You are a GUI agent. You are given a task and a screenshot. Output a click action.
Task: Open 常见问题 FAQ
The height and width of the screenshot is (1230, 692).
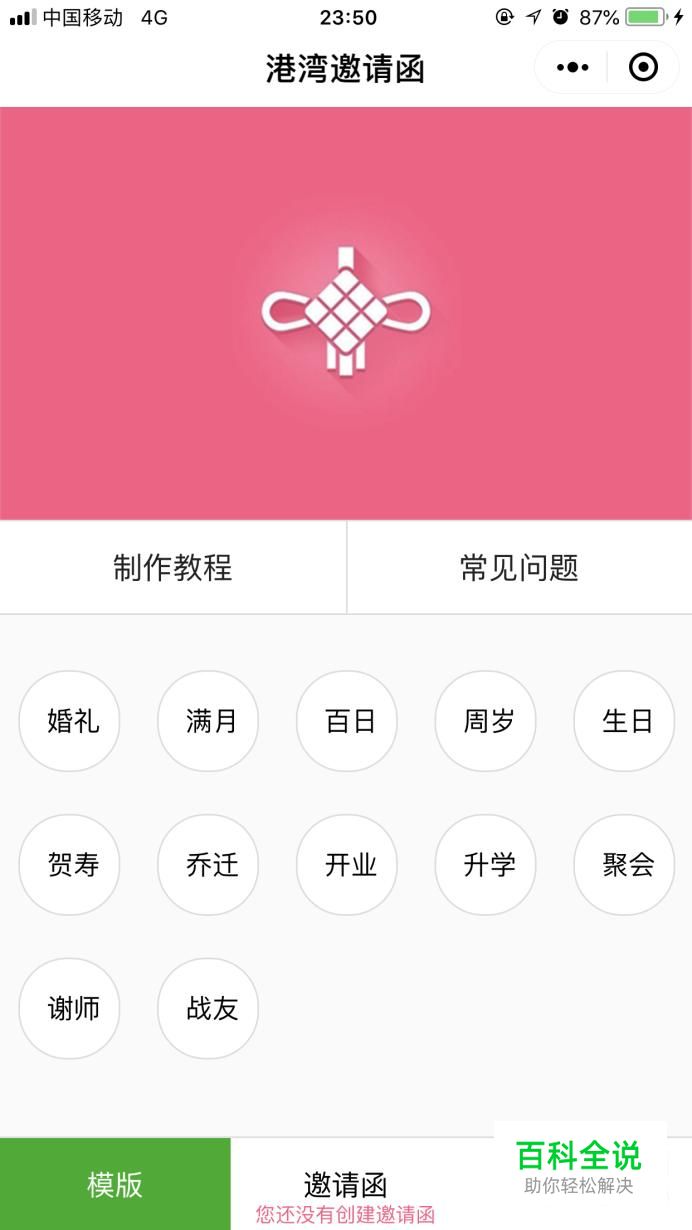pyautogui.click(x=519, y=567)
